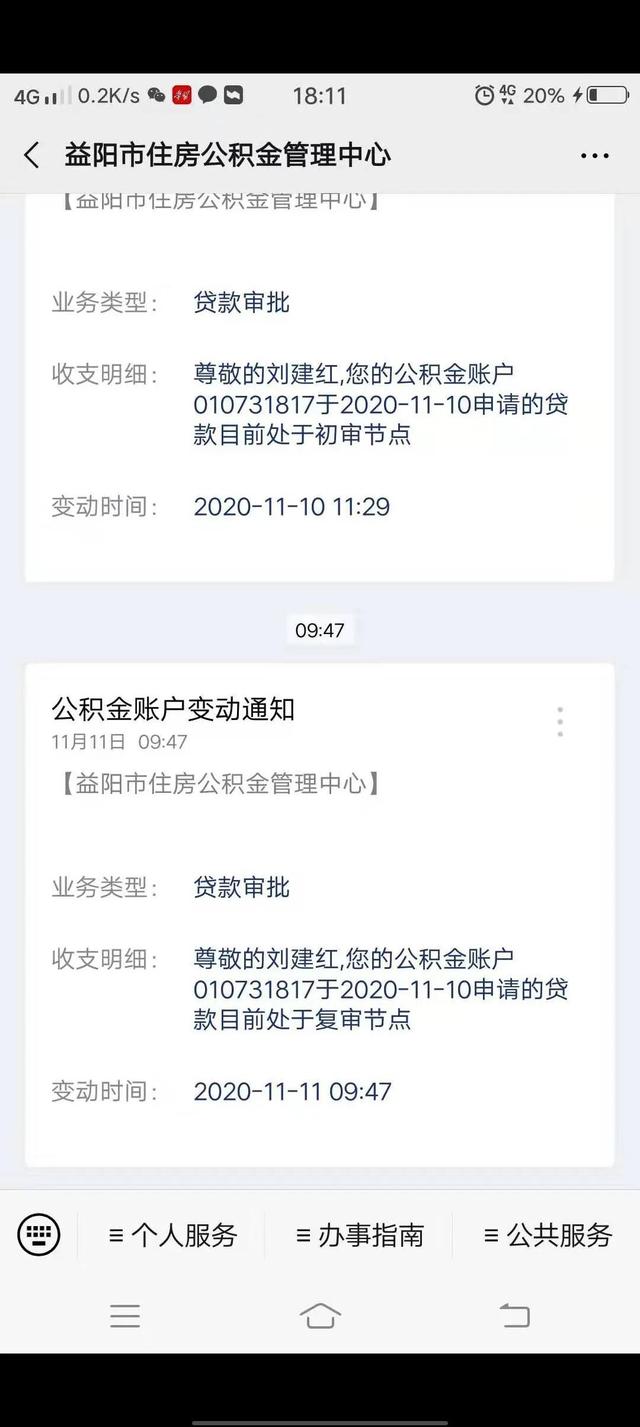The width and height of the screenshot is (640, 1427).
Task: Expand the 公共服务 menu
Action: pos(547,1235)
